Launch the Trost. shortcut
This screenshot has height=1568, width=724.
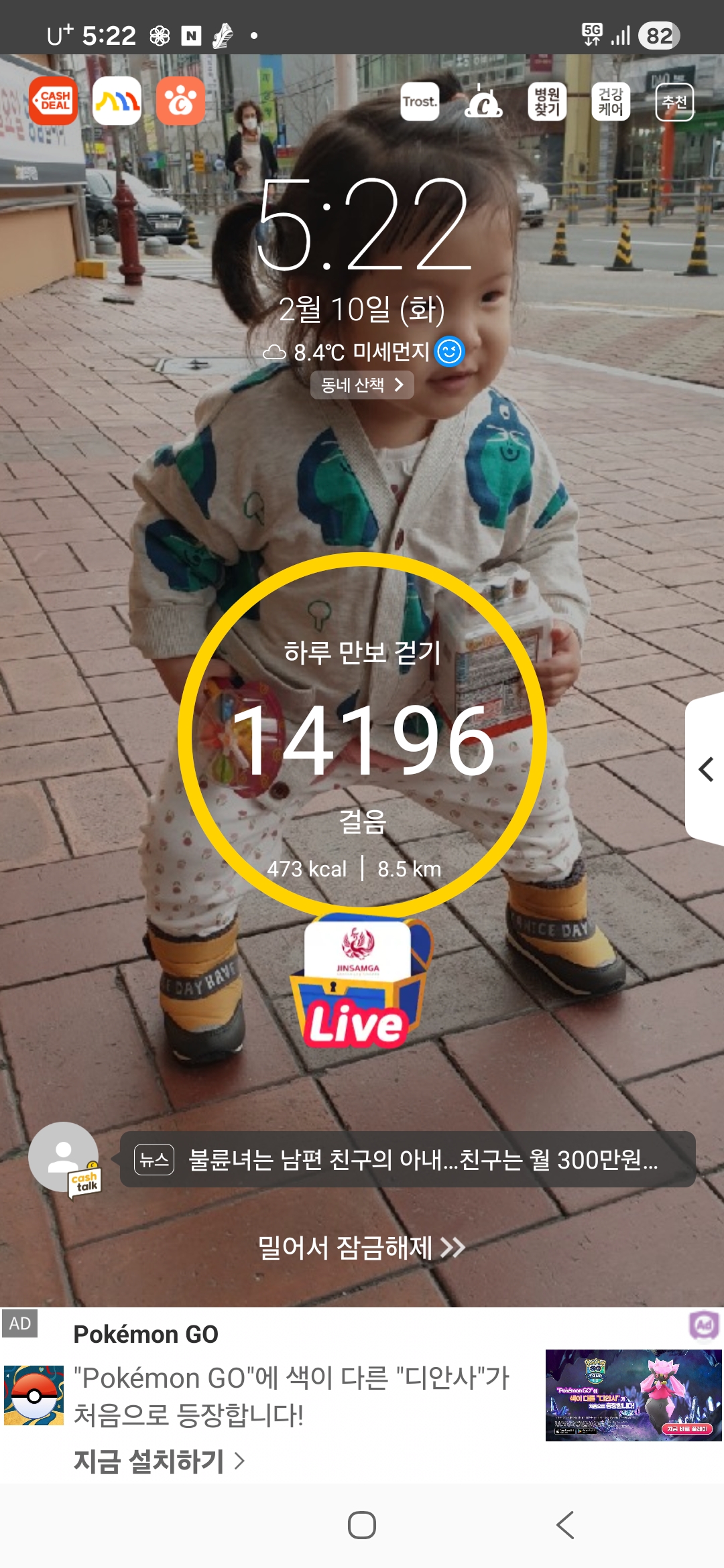420,102
